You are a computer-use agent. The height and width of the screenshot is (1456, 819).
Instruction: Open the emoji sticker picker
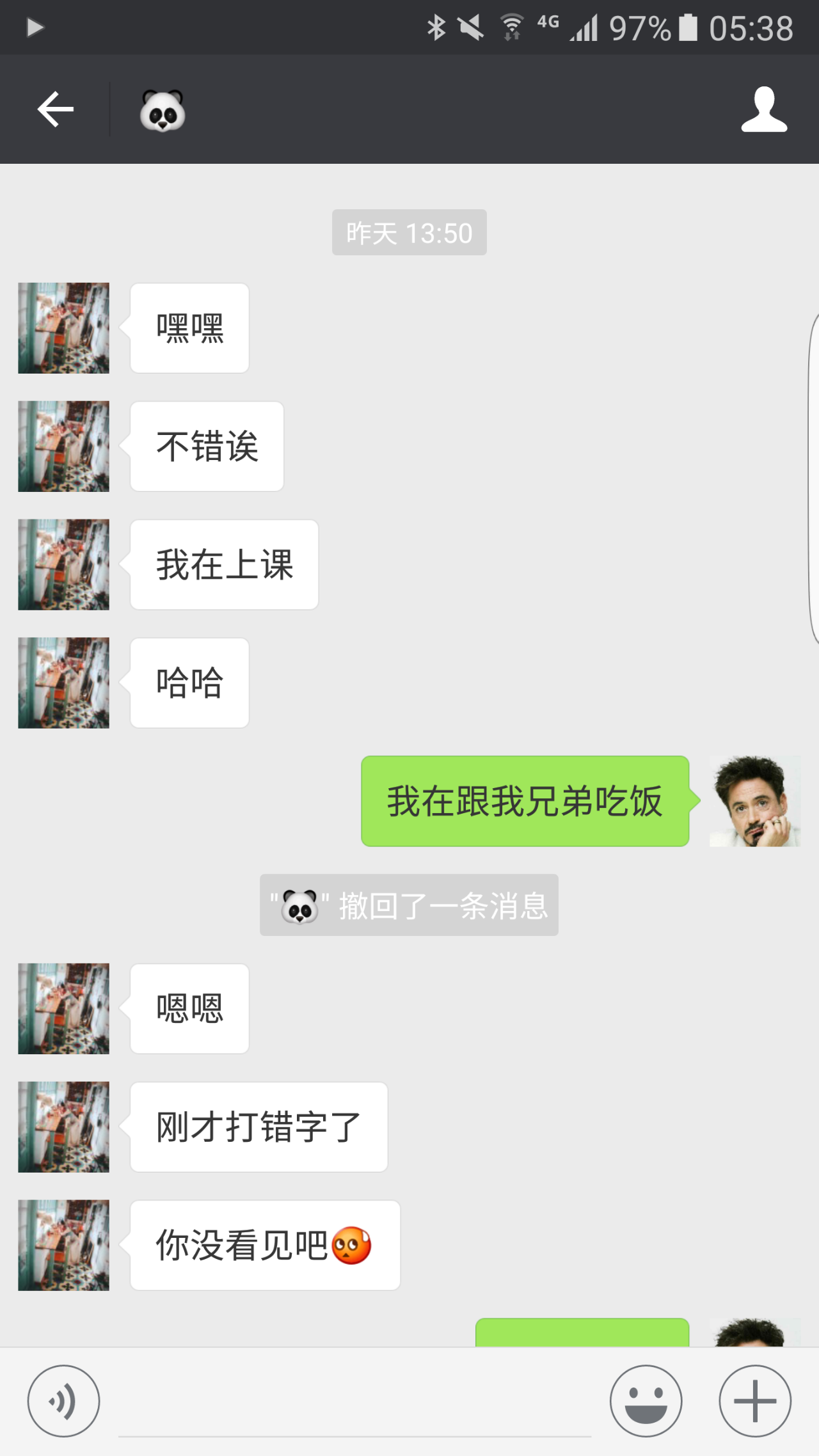pyautogui.click(x=646, y=1401)
